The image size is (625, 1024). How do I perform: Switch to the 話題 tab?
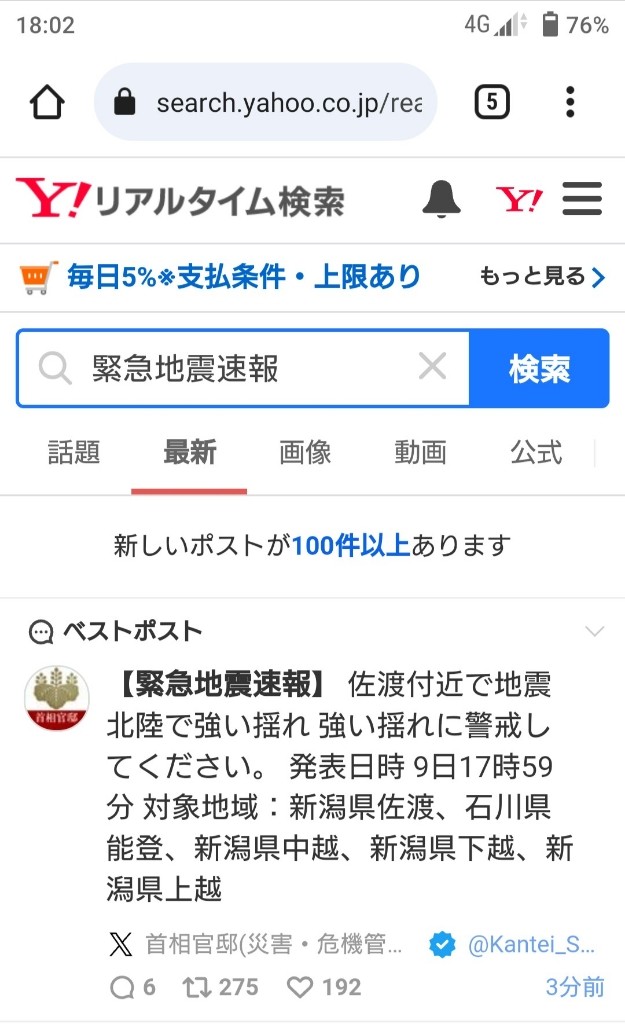click(x=74, y=452)
